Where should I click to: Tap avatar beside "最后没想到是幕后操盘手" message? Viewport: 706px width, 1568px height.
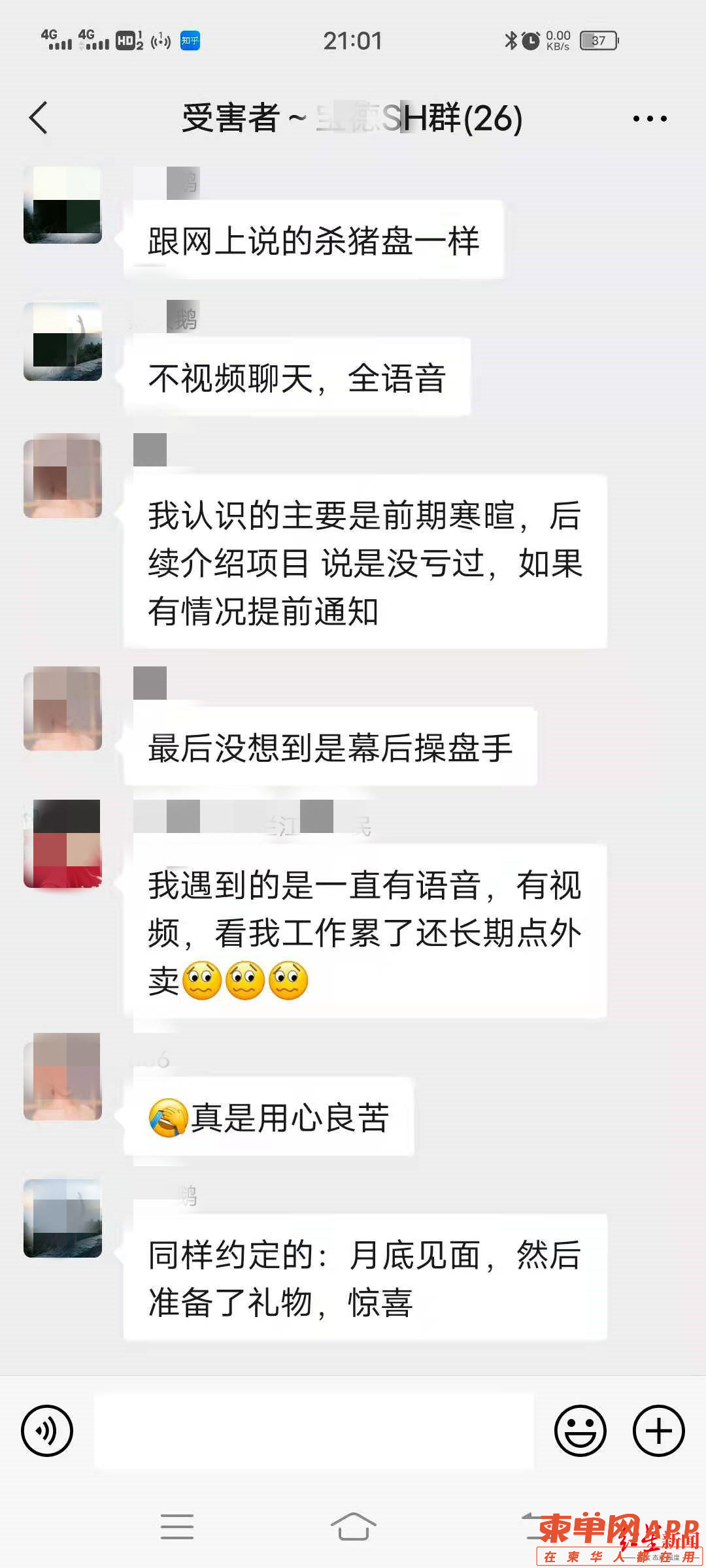click(x=63, y=708)
